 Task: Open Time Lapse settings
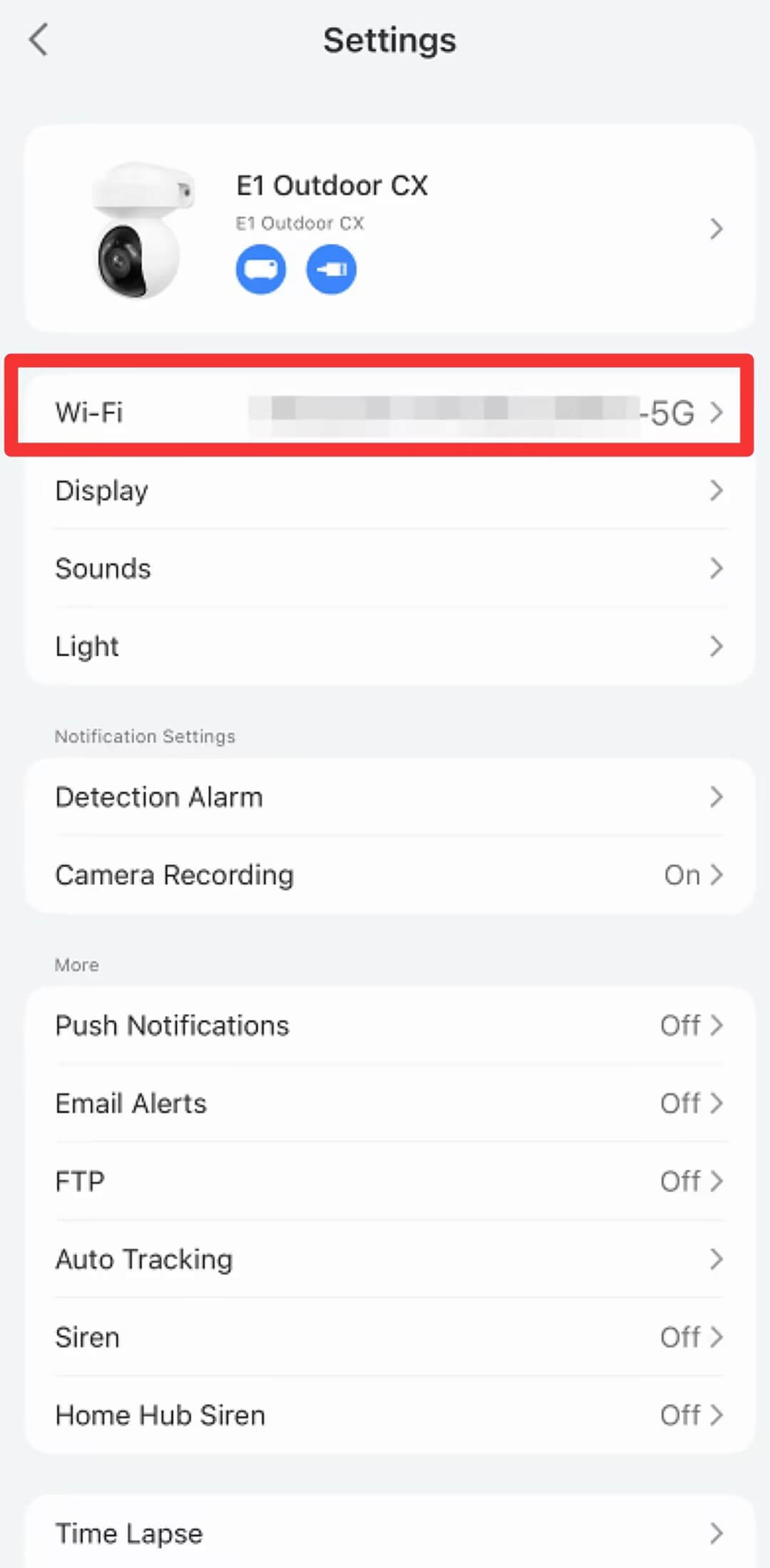click(x=389, y=1533)
